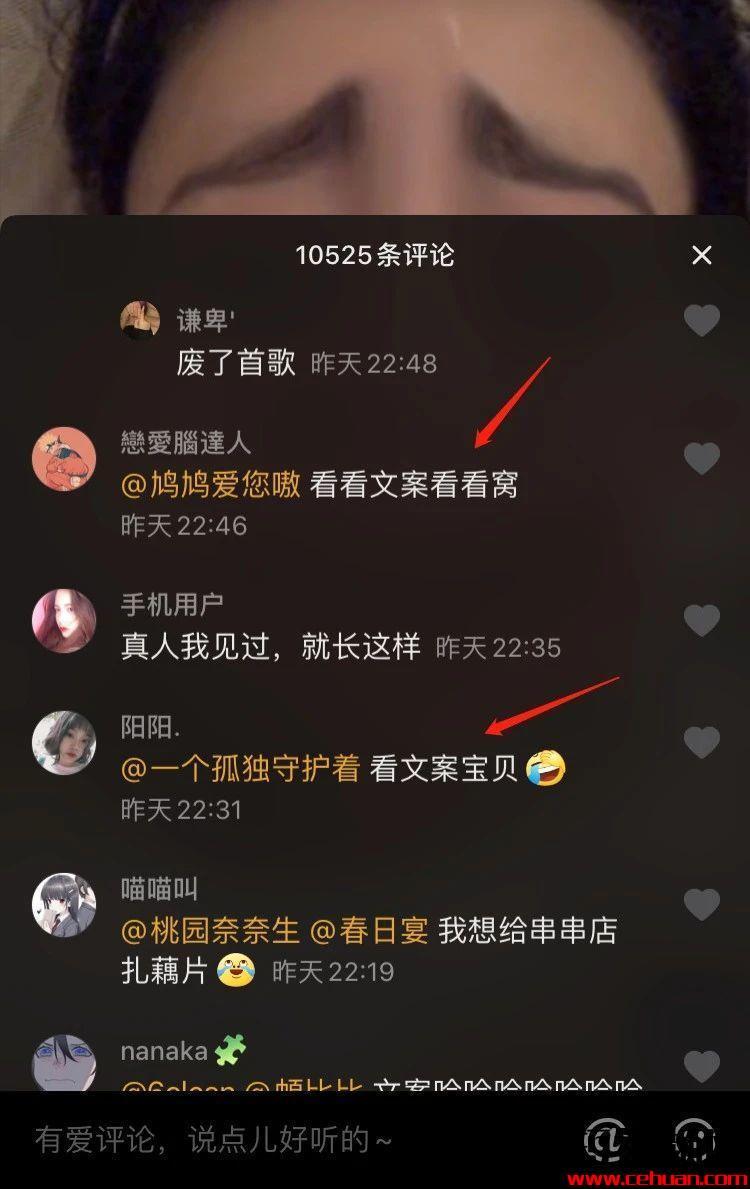Like nanaka's comment

tap(702, 1064)
